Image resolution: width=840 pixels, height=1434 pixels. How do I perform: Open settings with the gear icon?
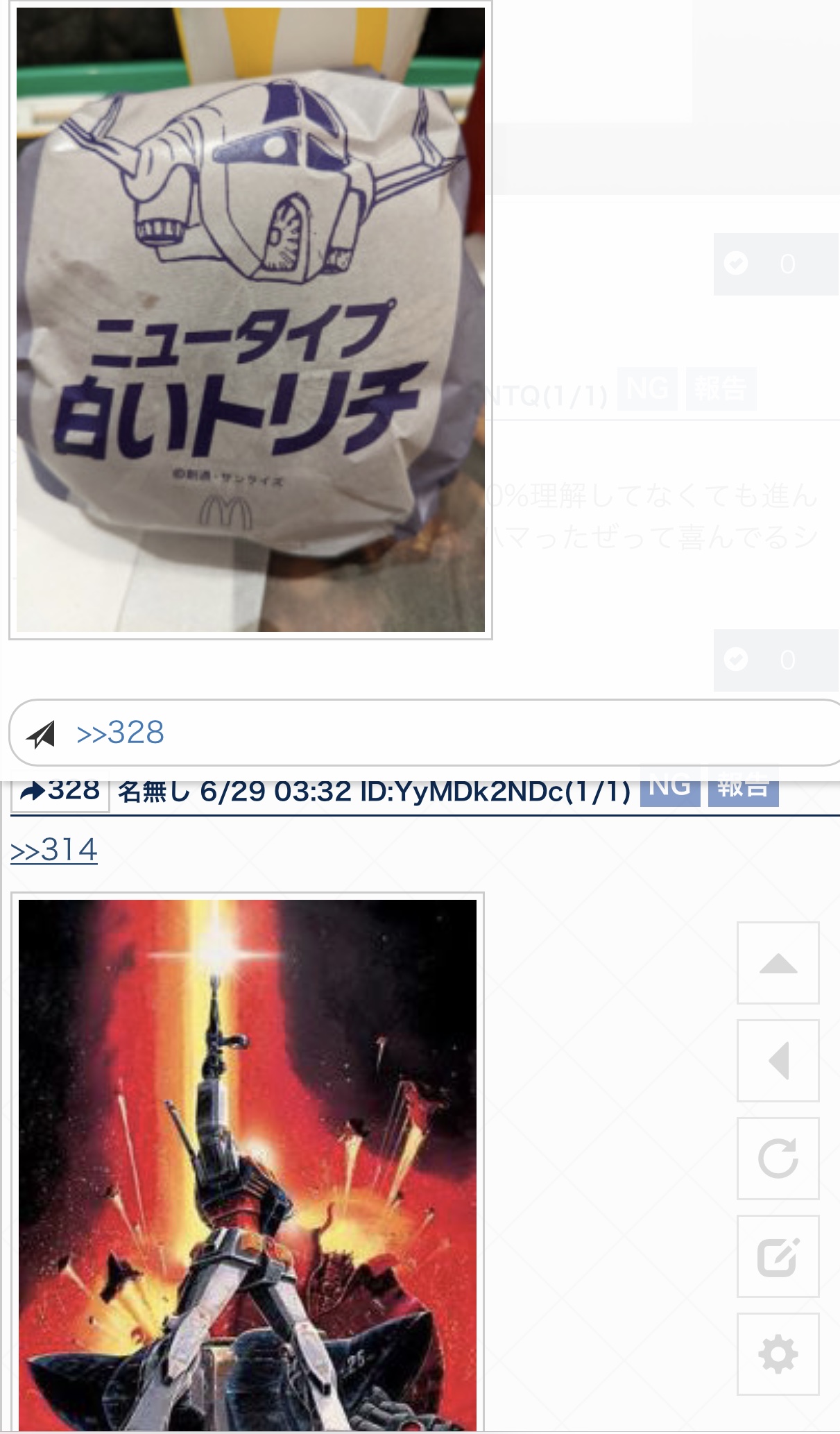click(x=778, y=1354)
